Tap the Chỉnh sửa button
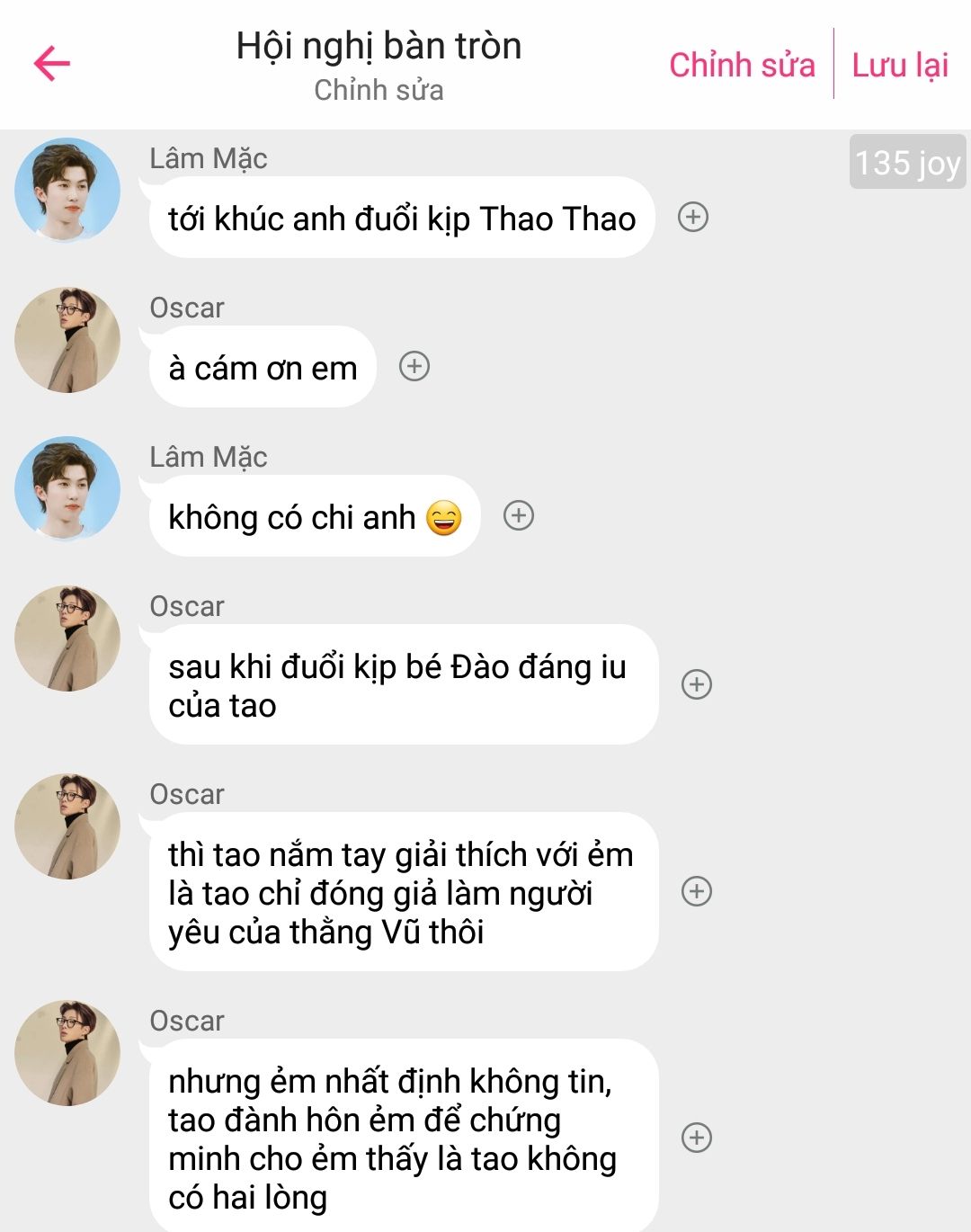971x1232 pixels. (742, 65)
